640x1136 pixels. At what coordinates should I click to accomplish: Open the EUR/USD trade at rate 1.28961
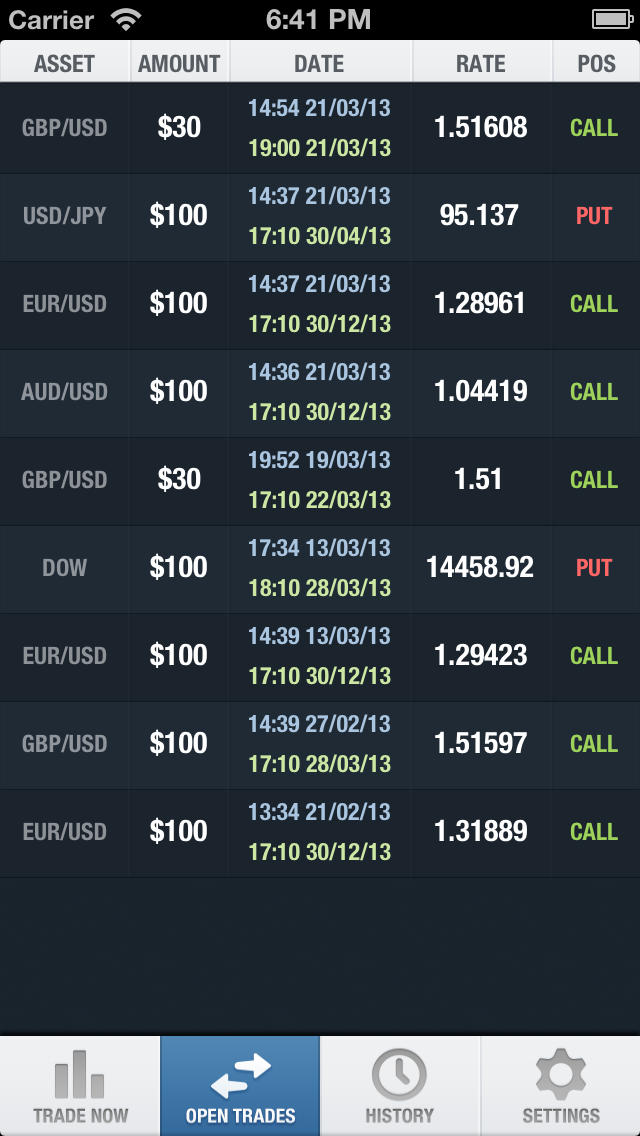320,304
